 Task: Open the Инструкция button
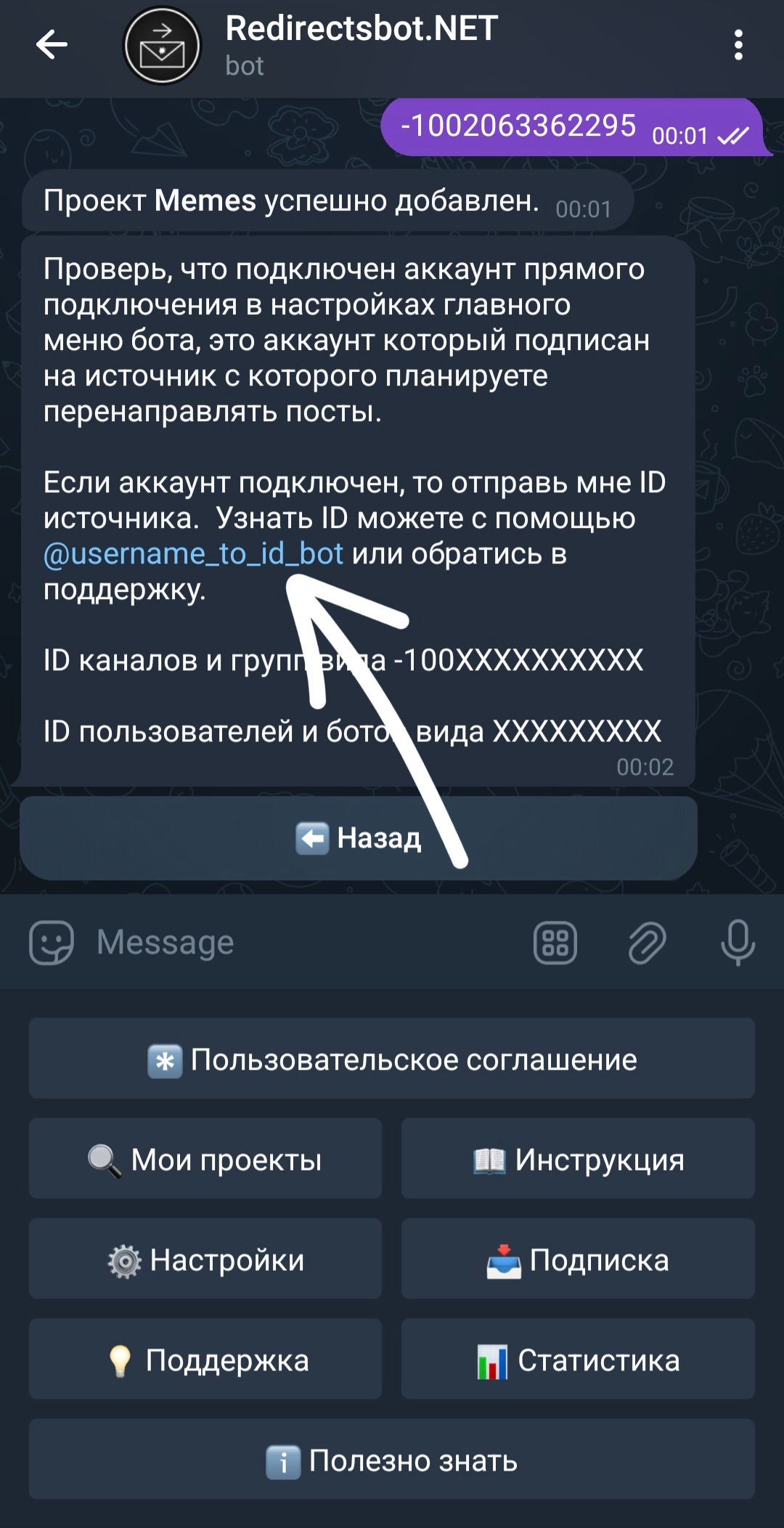578,1160
